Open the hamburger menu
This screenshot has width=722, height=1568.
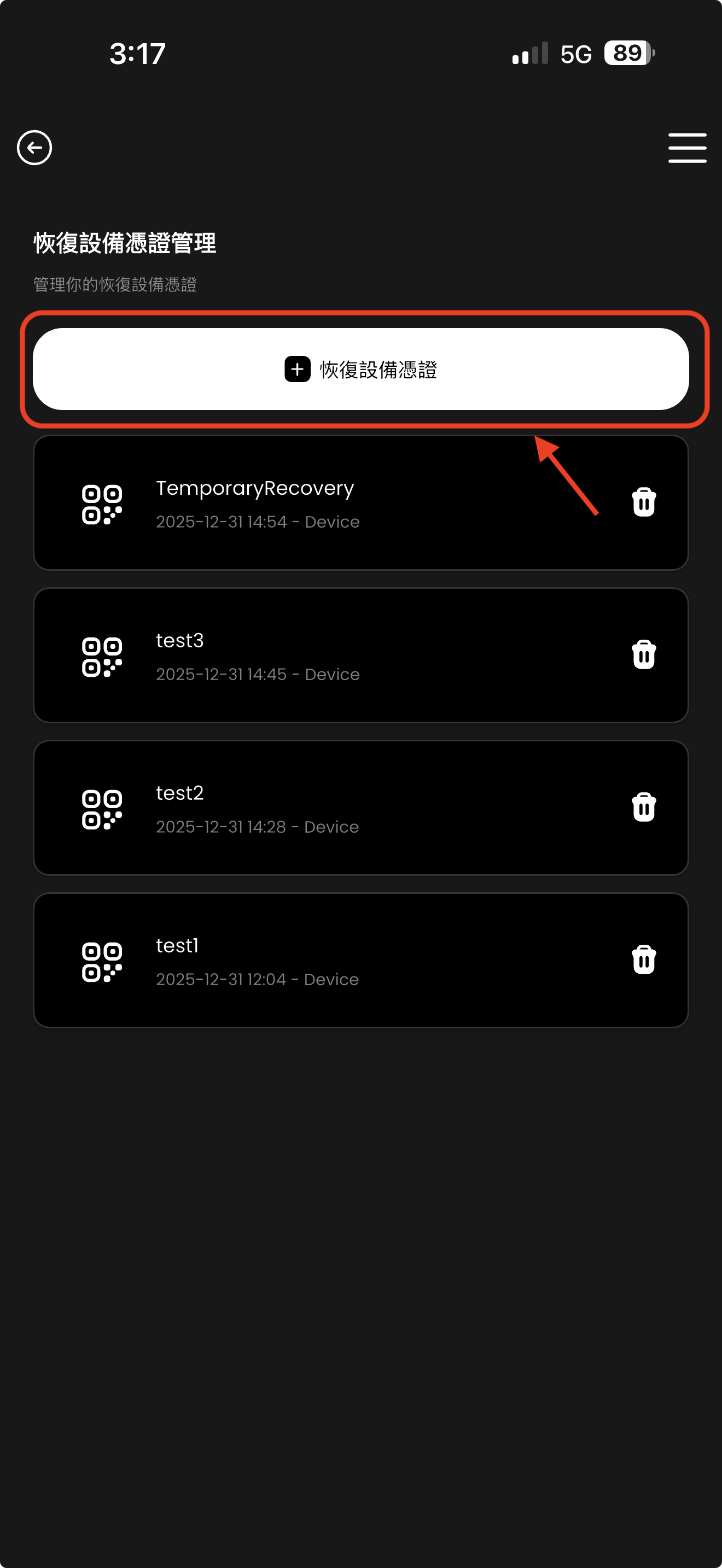pyautogui.click(x=686, y=148)
